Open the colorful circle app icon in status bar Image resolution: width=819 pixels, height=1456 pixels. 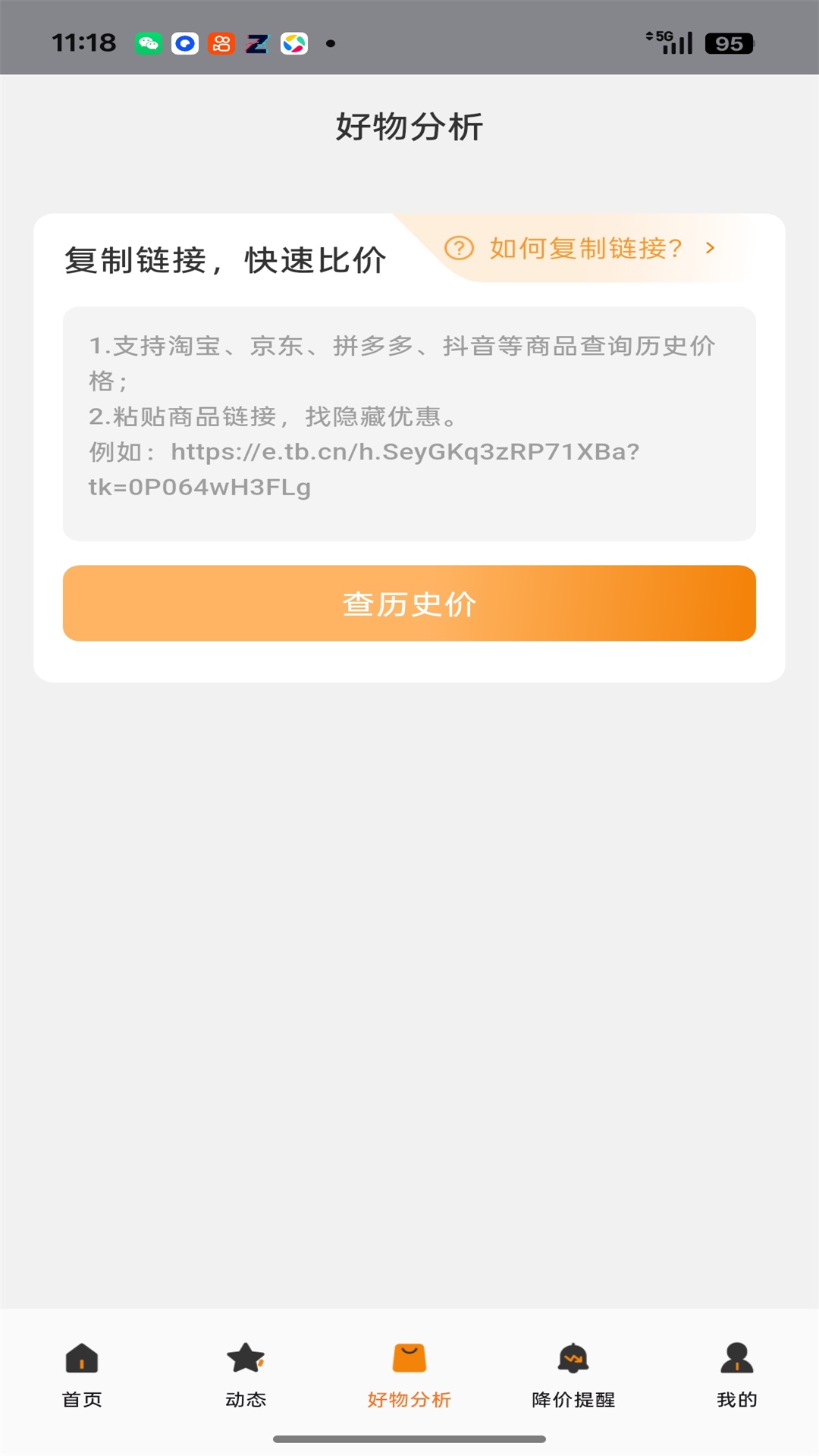pos(296,42)
